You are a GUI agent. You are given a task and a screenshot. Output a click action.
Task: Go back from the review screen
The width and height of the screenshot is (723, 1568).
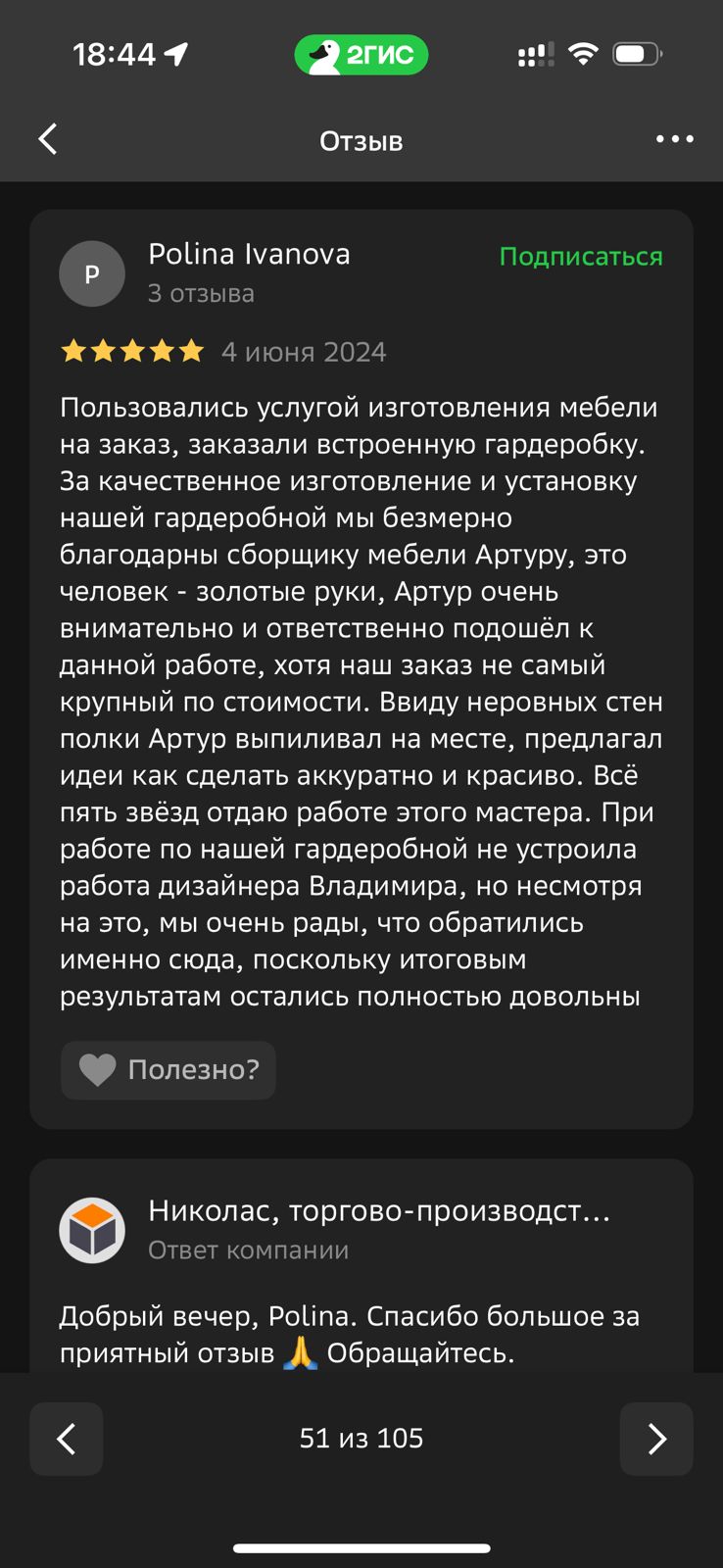[x=48, y=139]
